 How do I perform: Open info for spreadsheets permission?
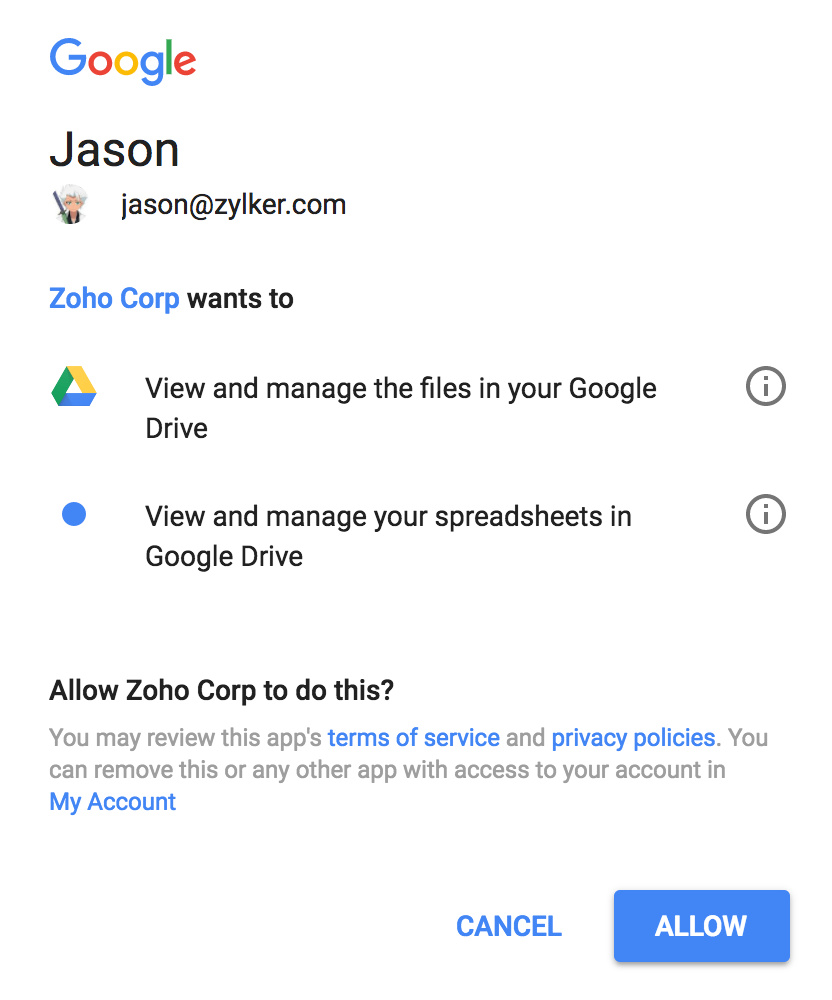coord(766,515)
